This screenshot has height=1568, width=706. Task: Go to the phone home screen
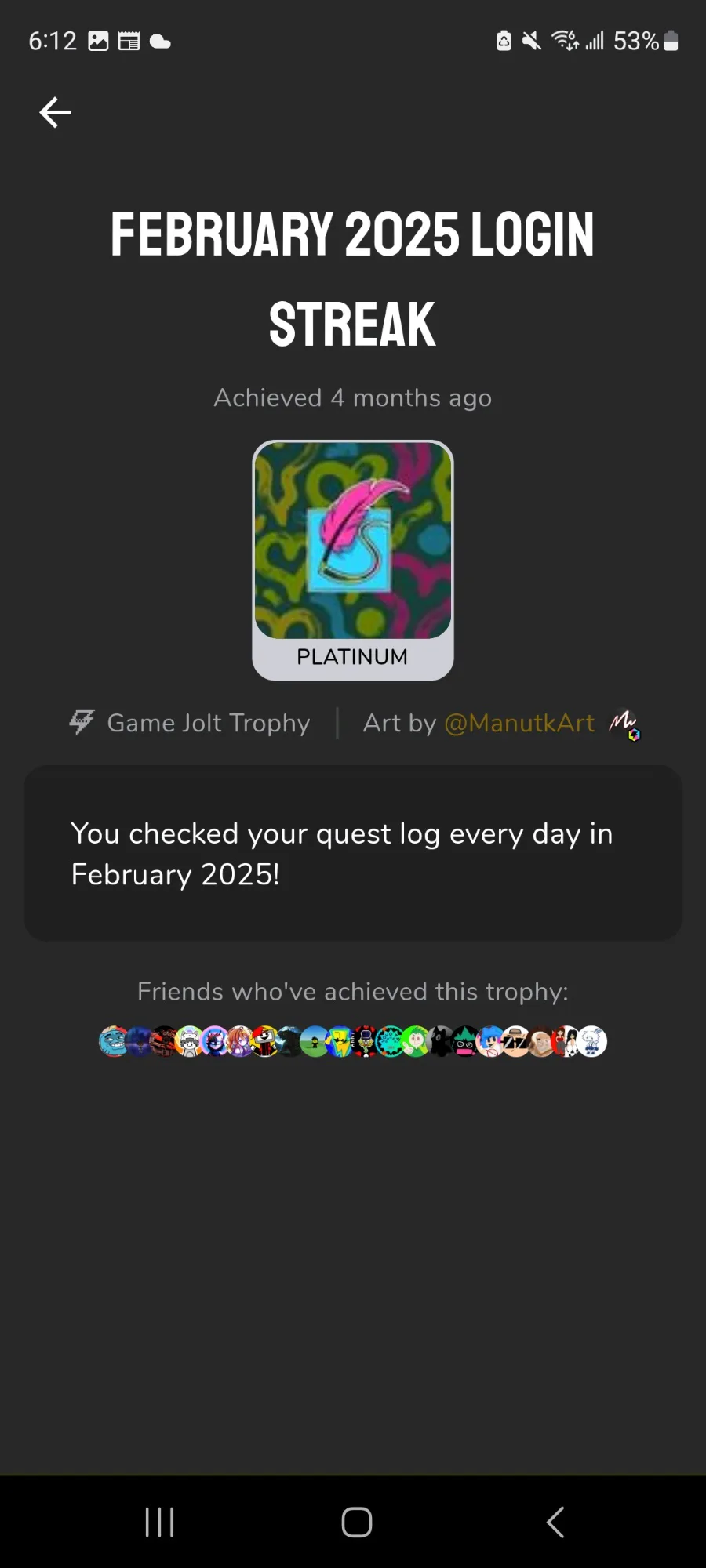coord(356,1523)
